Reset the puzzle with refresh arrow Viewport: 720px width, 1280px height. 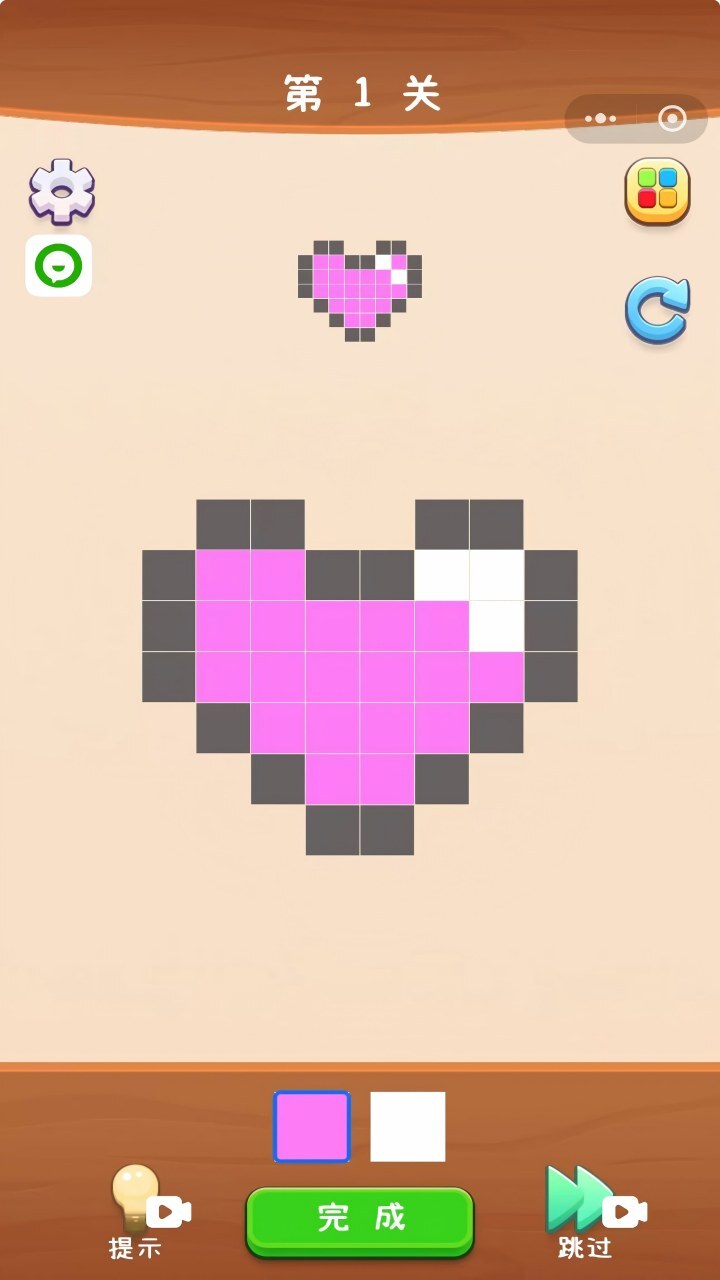(x=657, y=311)
